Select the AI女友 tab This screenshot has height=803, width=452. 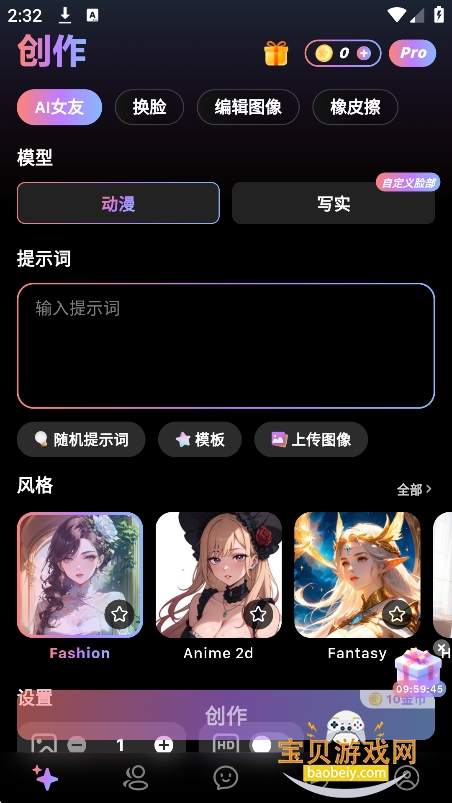[59, 107]
